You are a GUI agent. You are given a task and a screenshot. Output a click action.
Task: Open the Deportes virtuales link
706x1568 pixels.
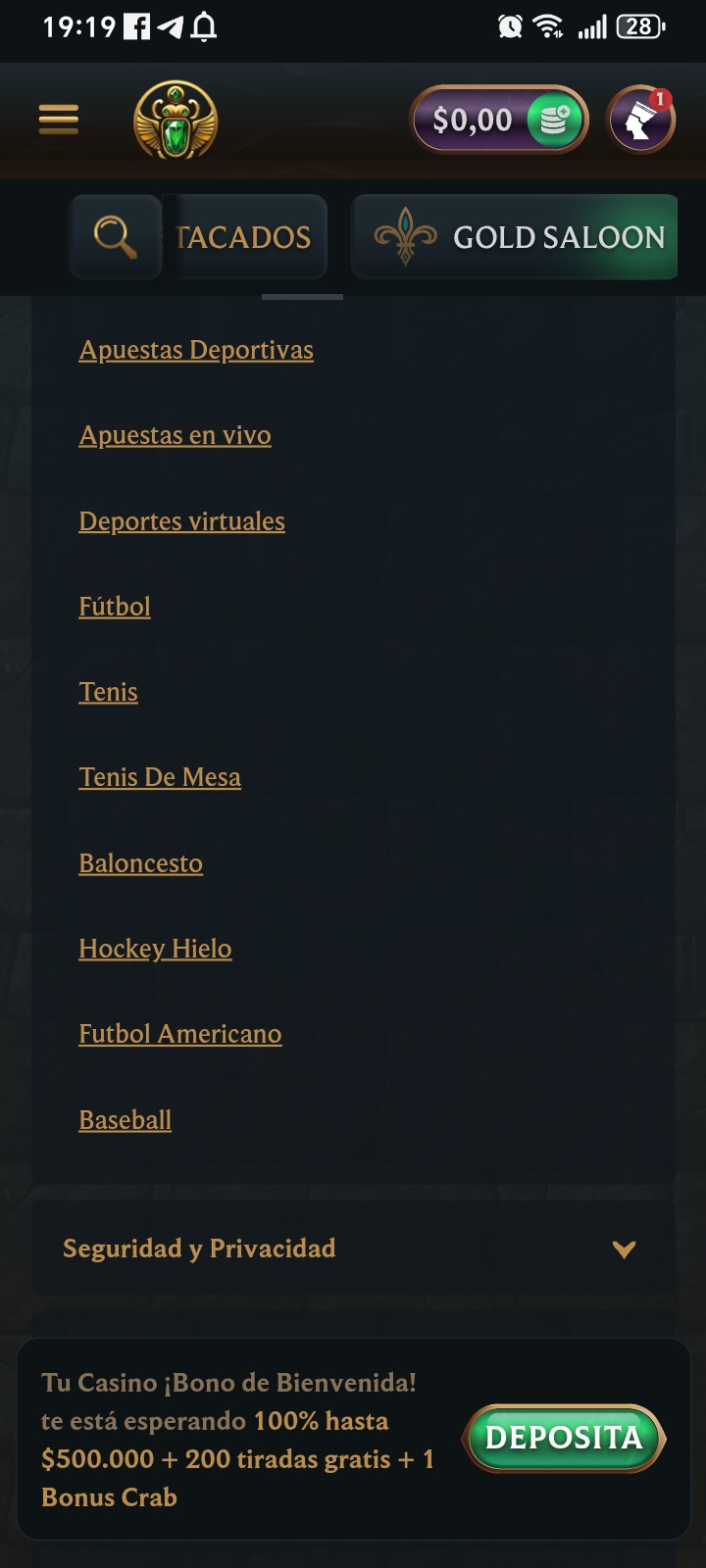click(x=182, y=521)
